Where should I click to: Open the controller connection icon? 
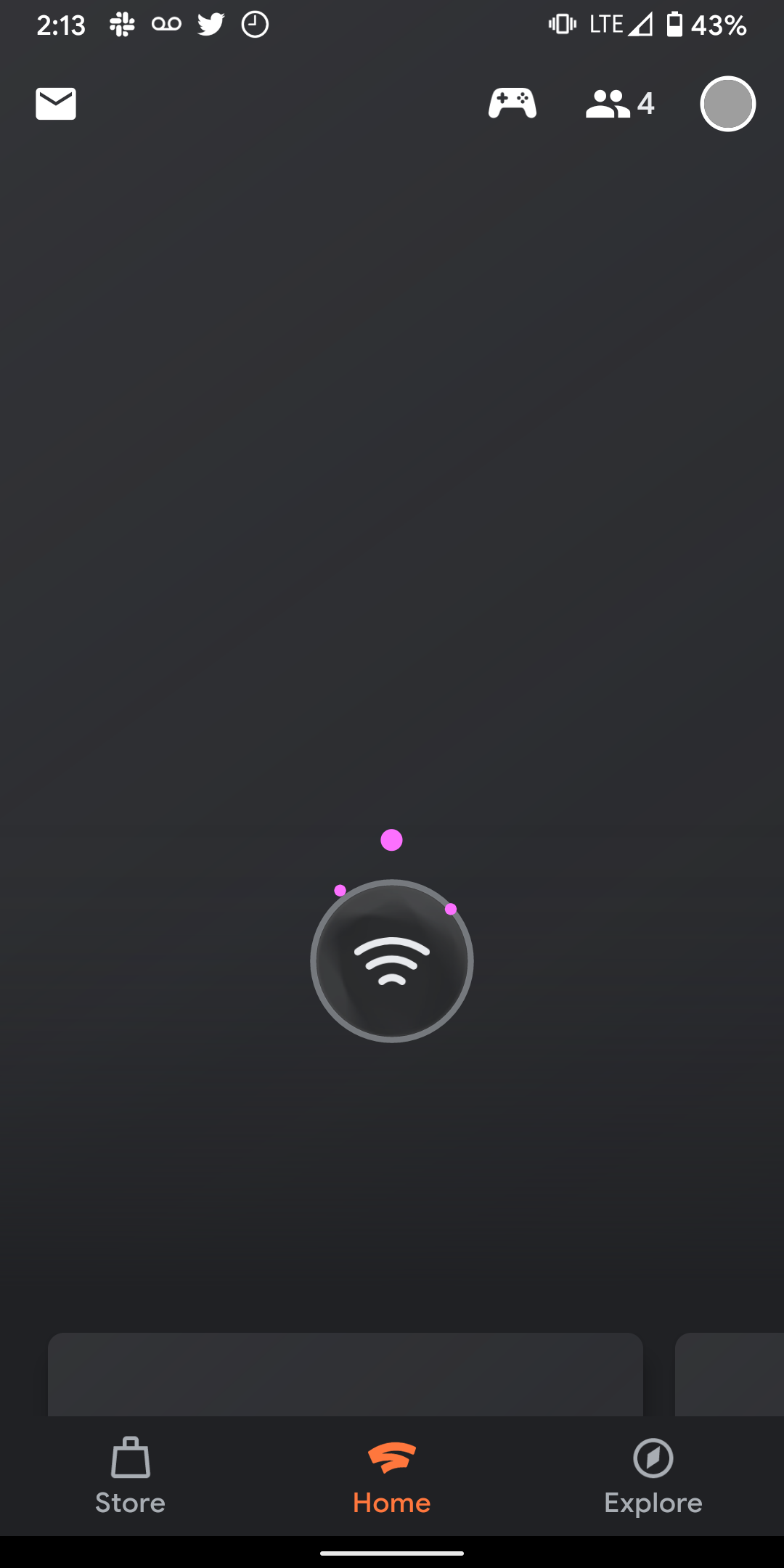tap(513, 104)
